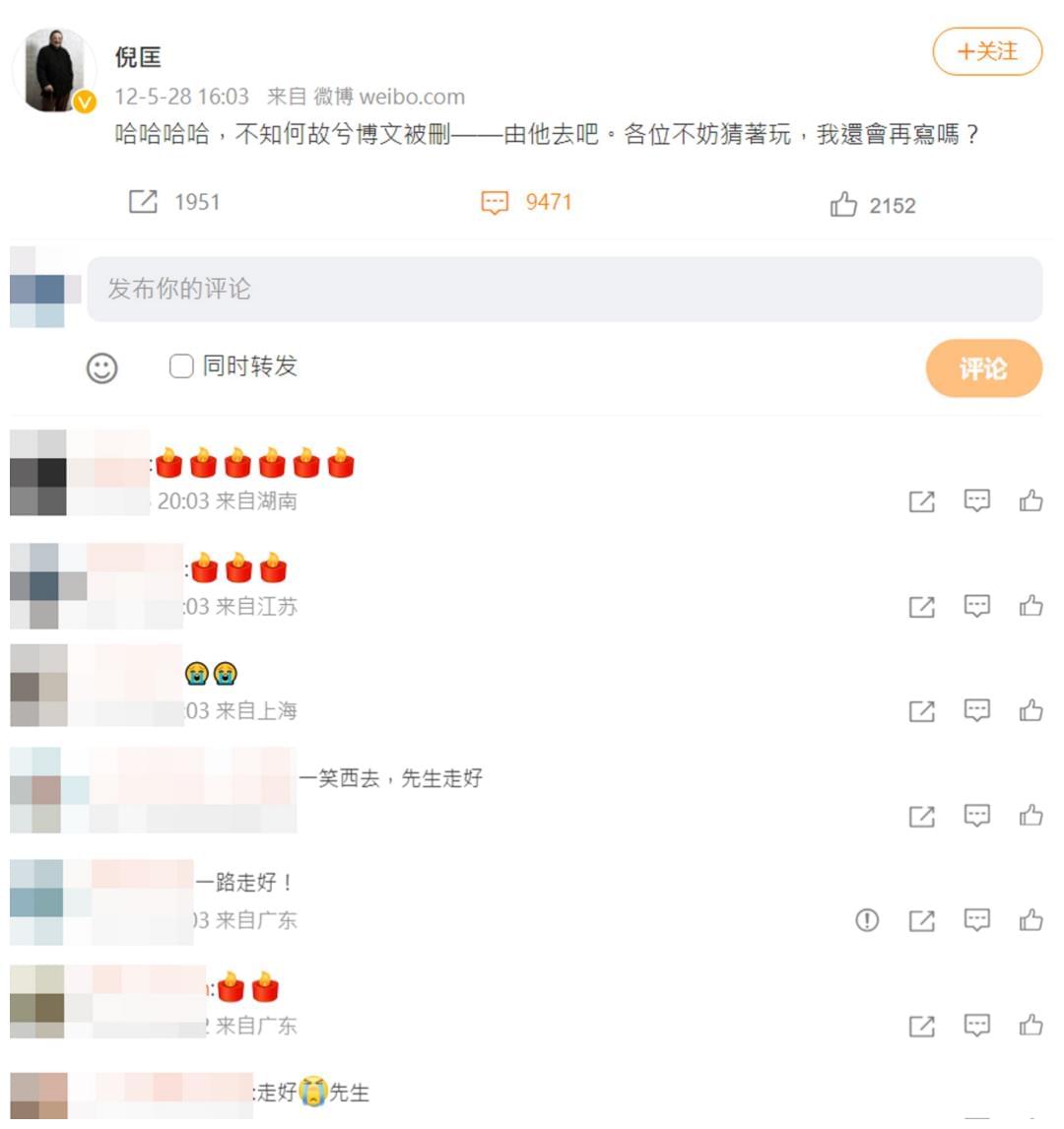
Task: Check the 同时转发 checkbox
Action: pos(181,366)
